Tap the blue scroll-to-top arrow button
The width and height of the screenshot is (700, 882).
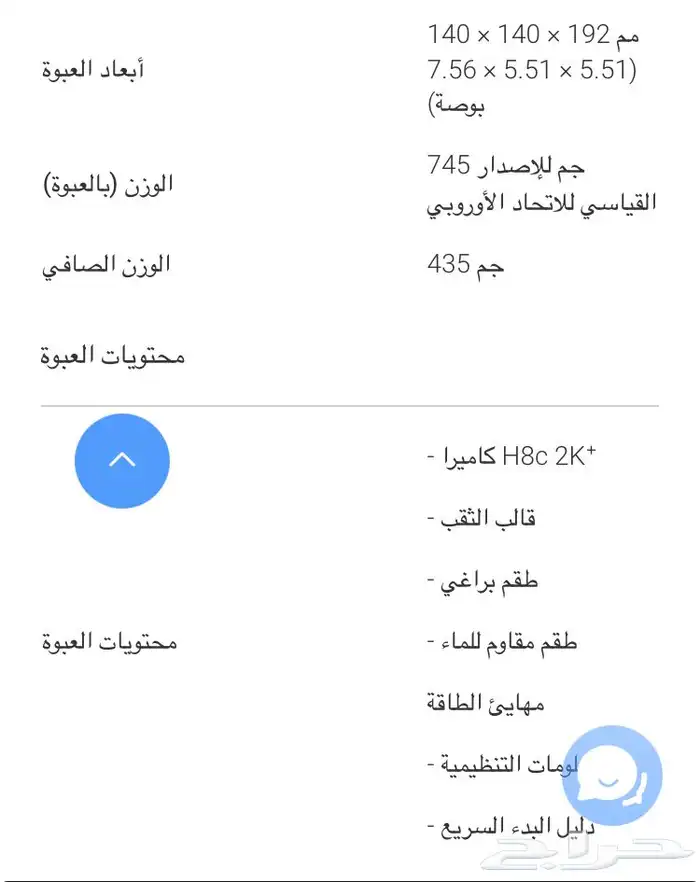click(122, 461)
